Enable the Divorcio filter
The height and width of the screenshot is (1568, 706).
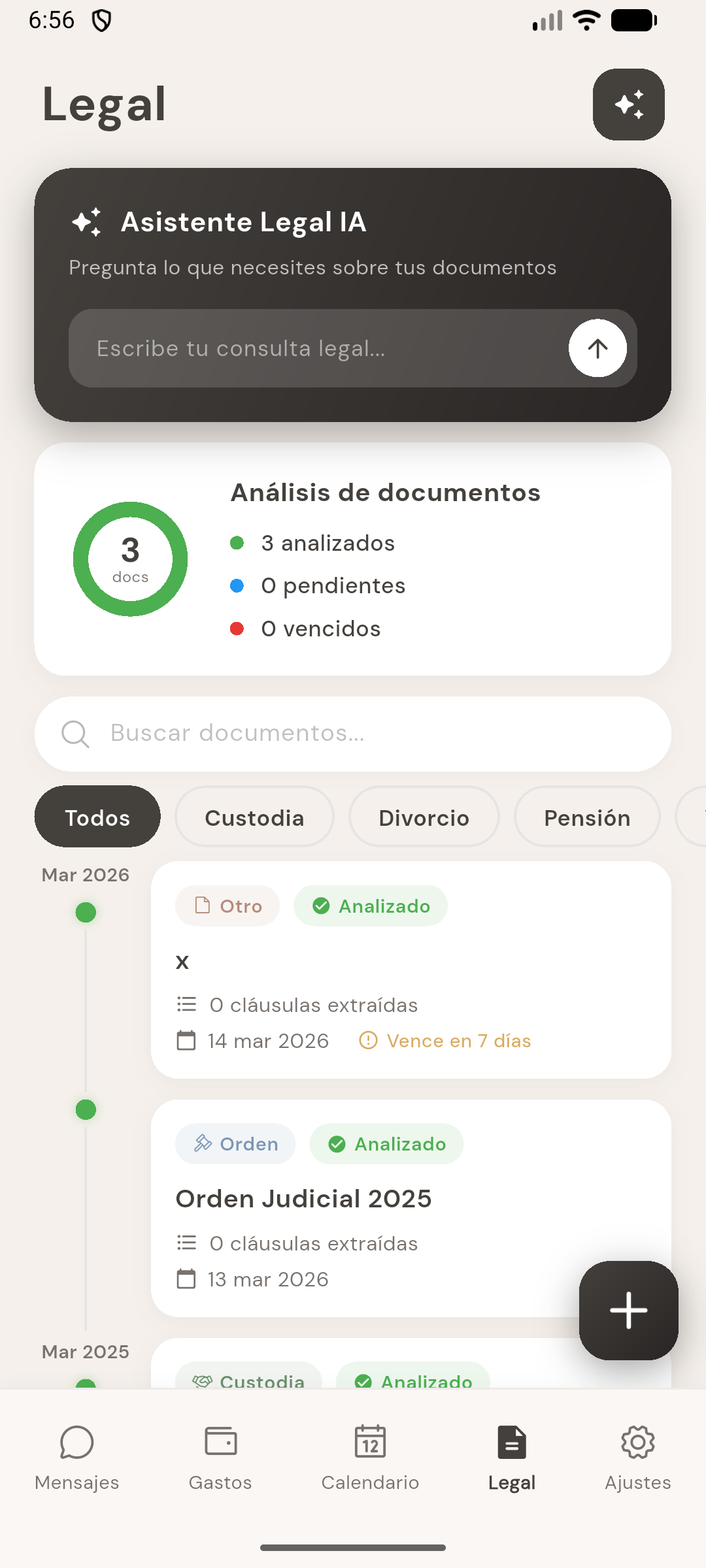click(x=424, y=817)
